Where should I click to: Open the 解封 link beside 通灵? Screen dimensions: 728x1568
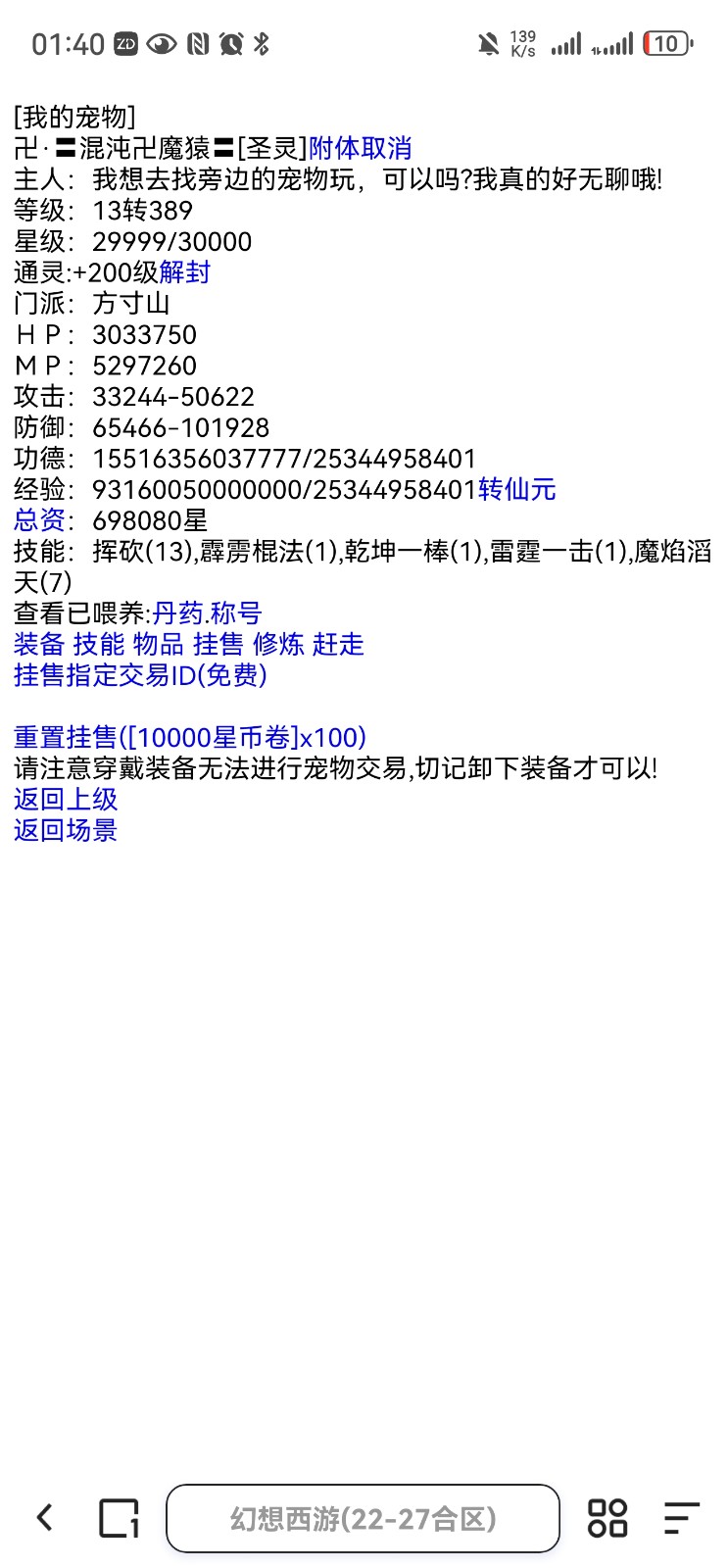(185, 272)
